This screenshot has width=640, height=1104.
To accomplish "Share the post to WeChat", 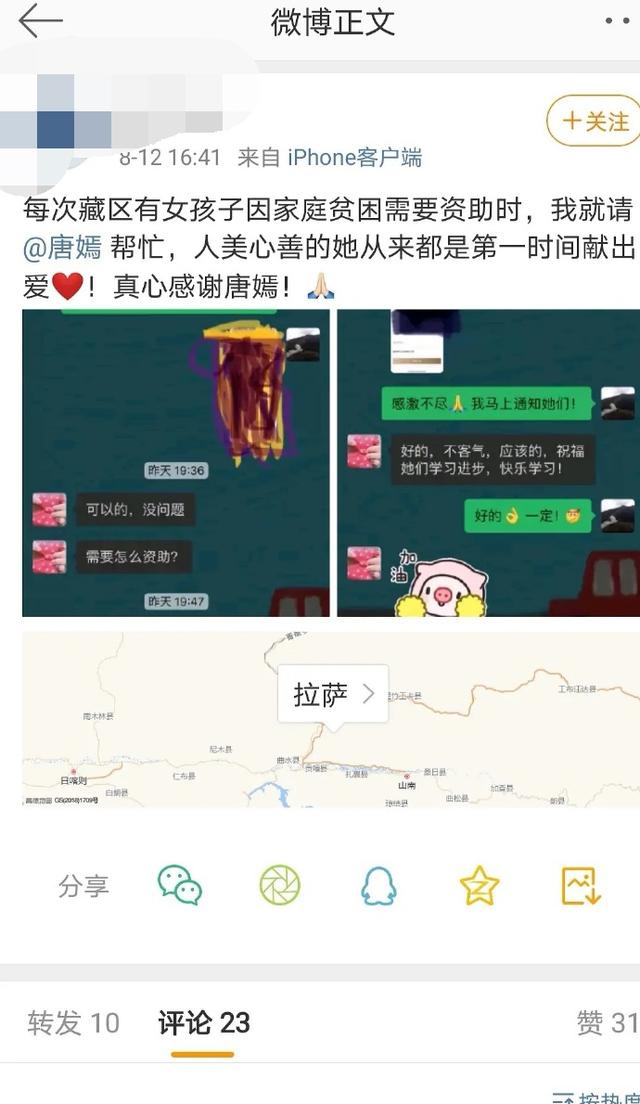I will click(180, 885).
